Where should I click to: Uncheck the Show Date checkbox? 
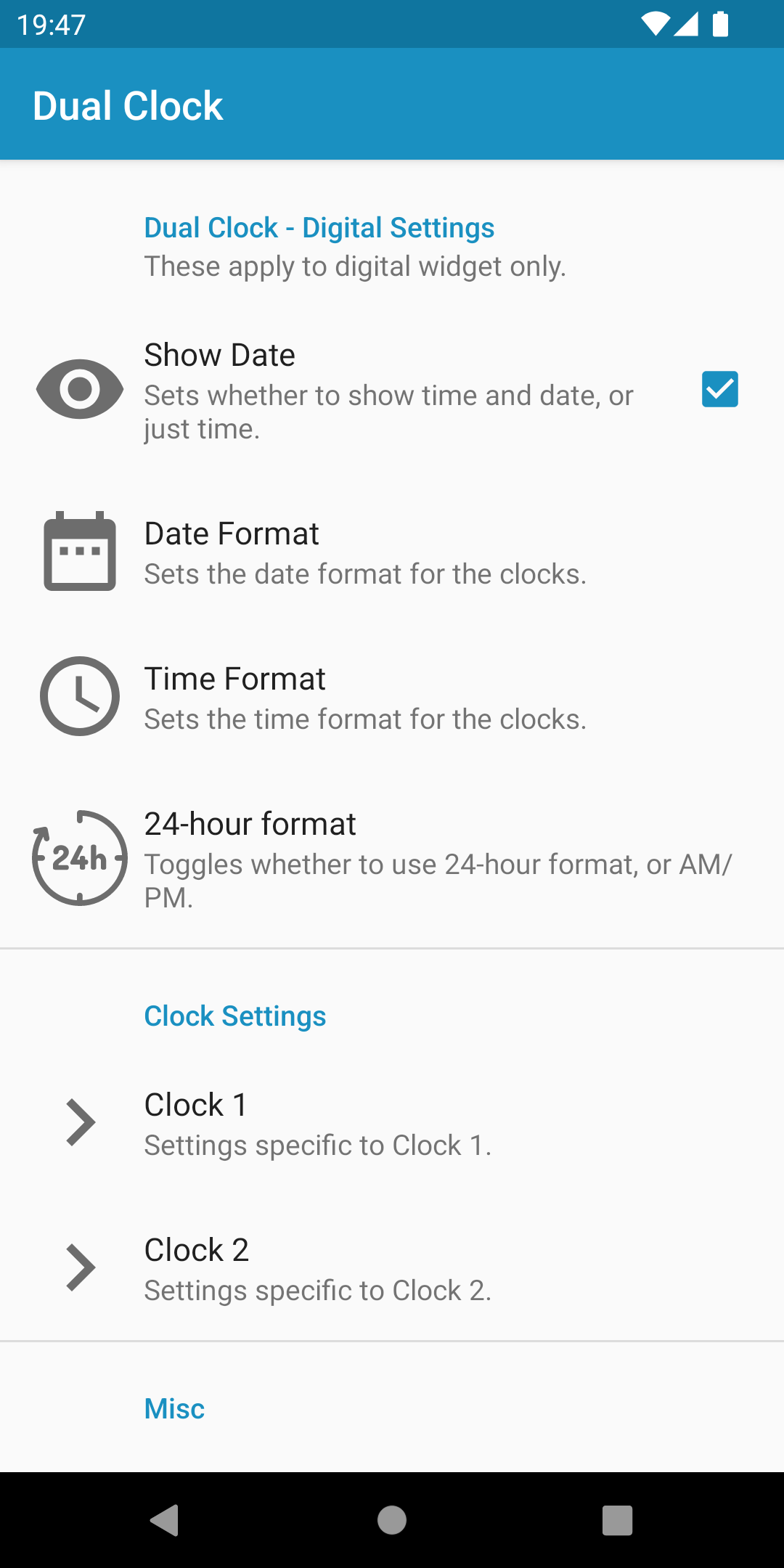tap(719, 389)
